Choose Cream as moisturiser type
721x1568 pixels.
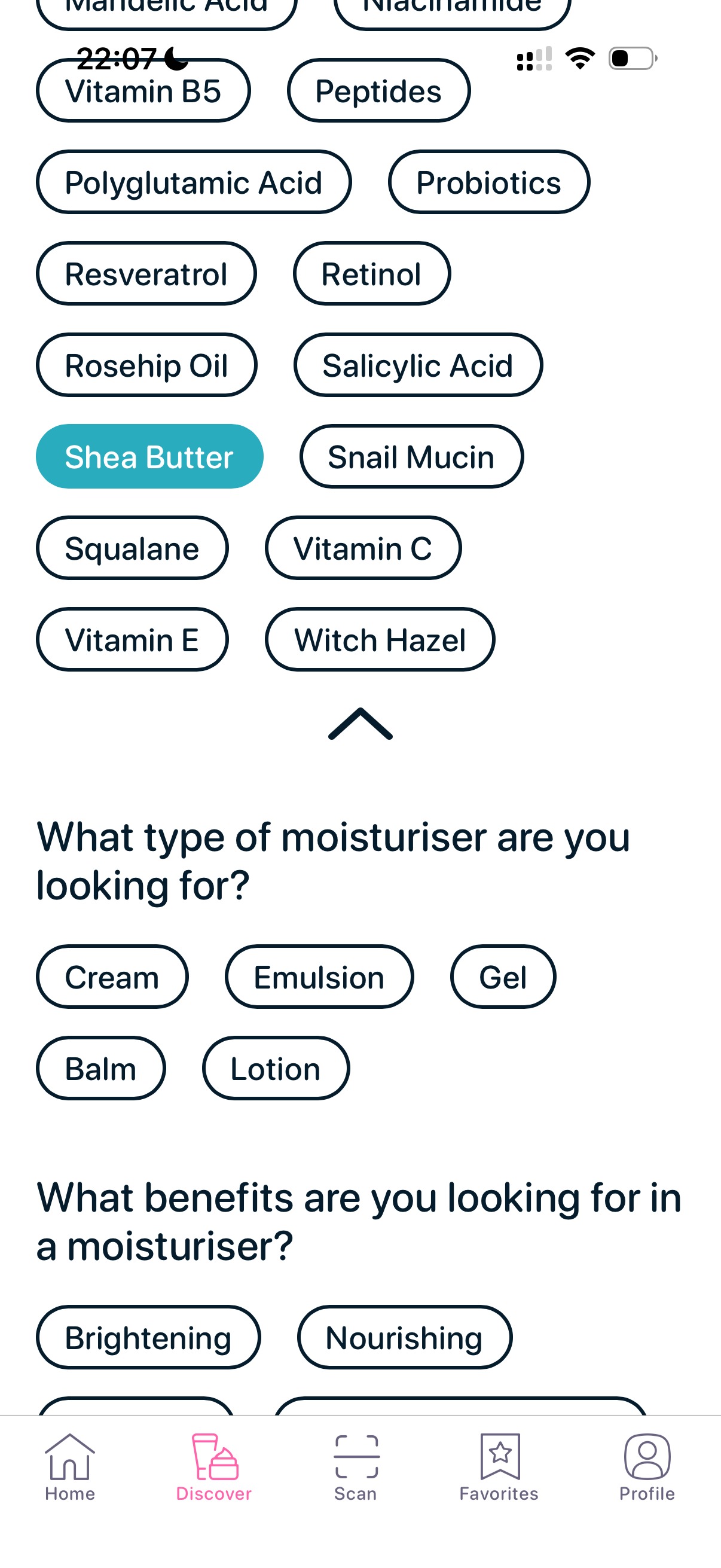coord(112,977)
